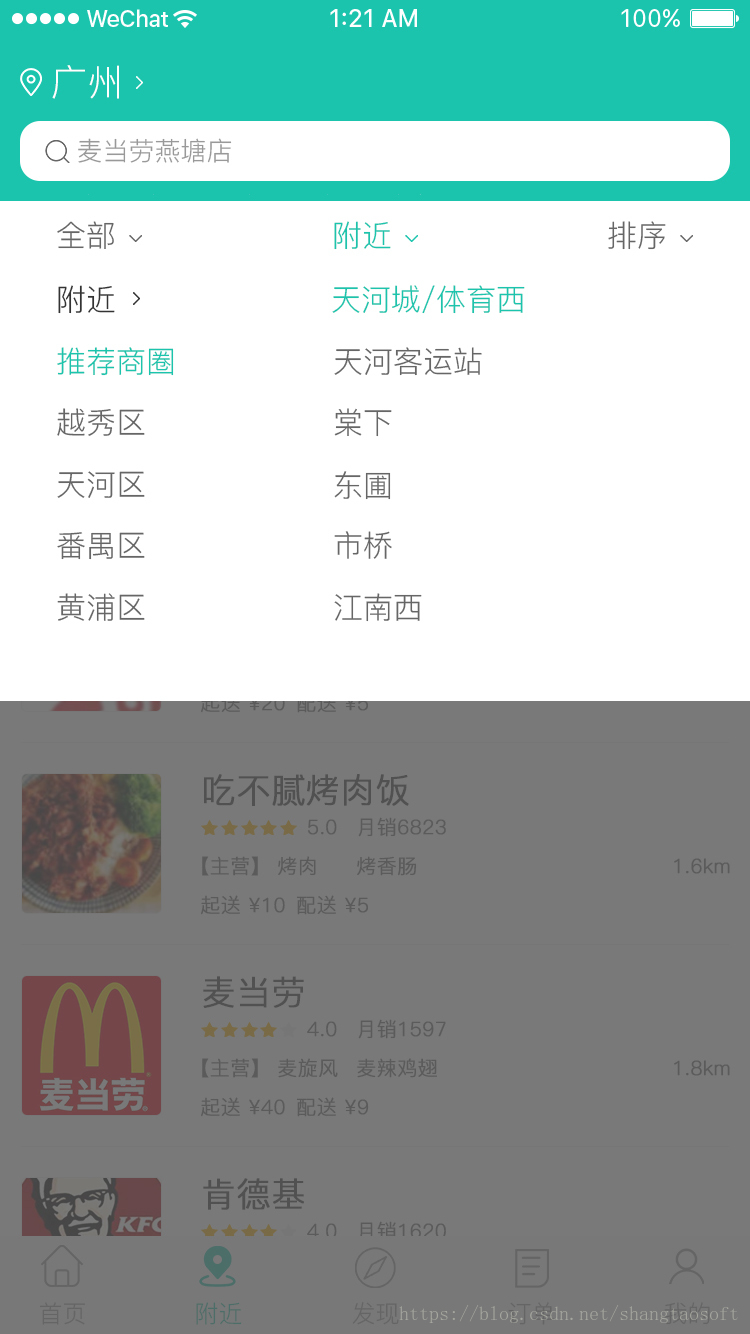Select 天河城/体育西 area
Viewport: 750px width, 1334px height.
[x=428, y=299]
